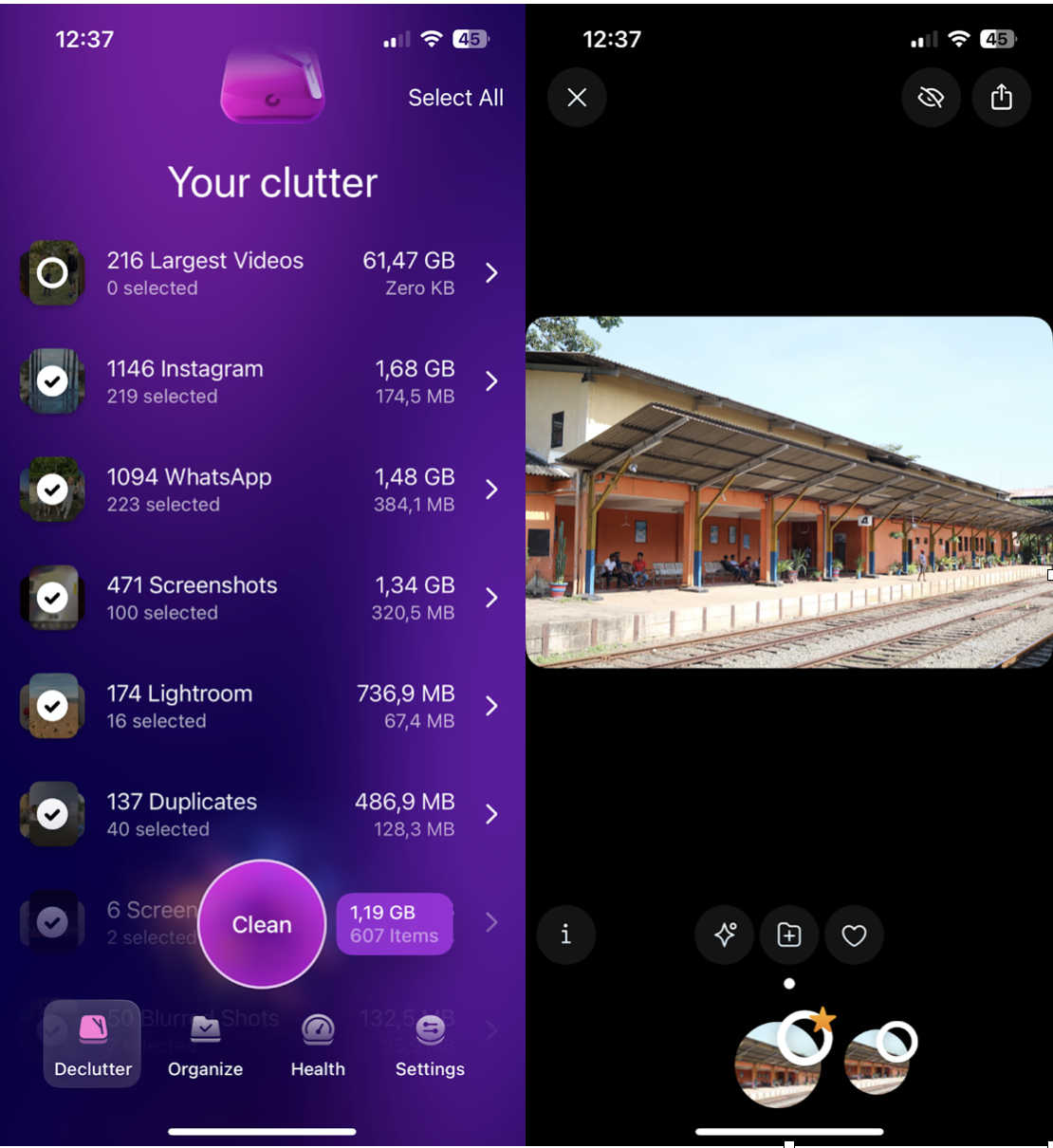Uncheck the Lightroom category checkbox
The height and width of the screenshot is (1148, 1053).
(52, 706)
